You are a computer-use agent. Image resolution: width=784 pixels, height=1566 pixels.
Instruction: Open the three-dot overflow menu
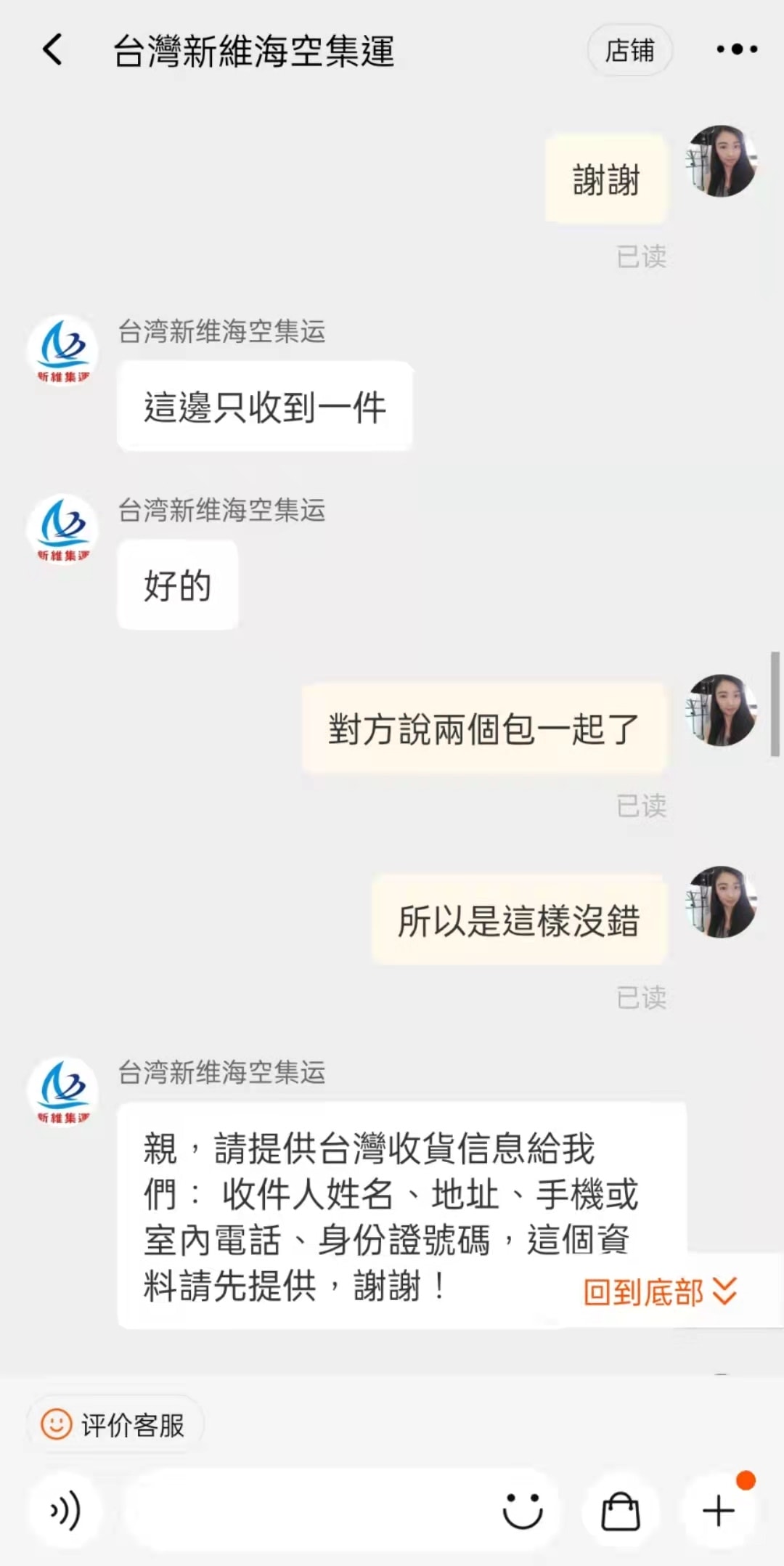[x=736, y=49]
